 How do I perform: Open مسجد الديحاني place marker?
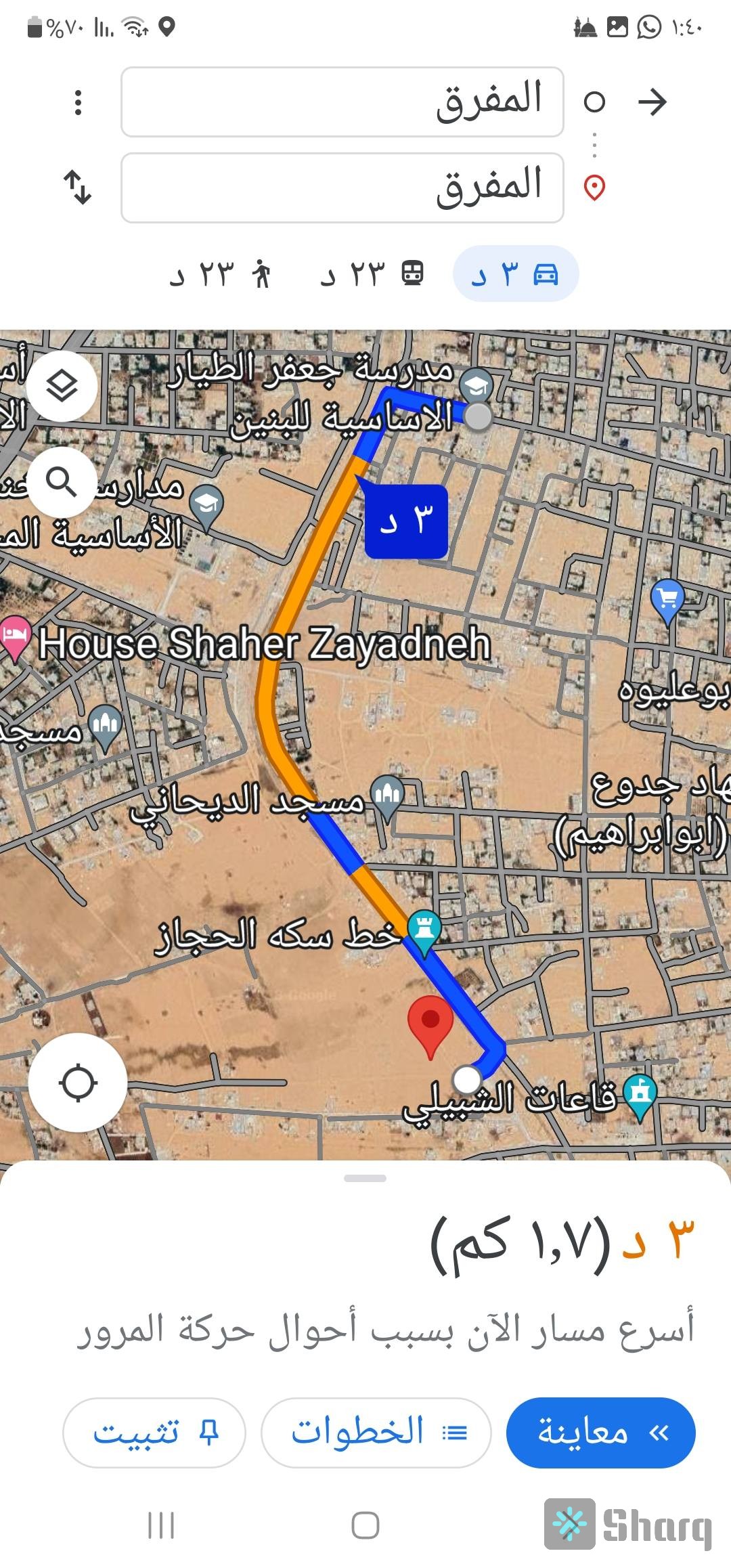387,793
